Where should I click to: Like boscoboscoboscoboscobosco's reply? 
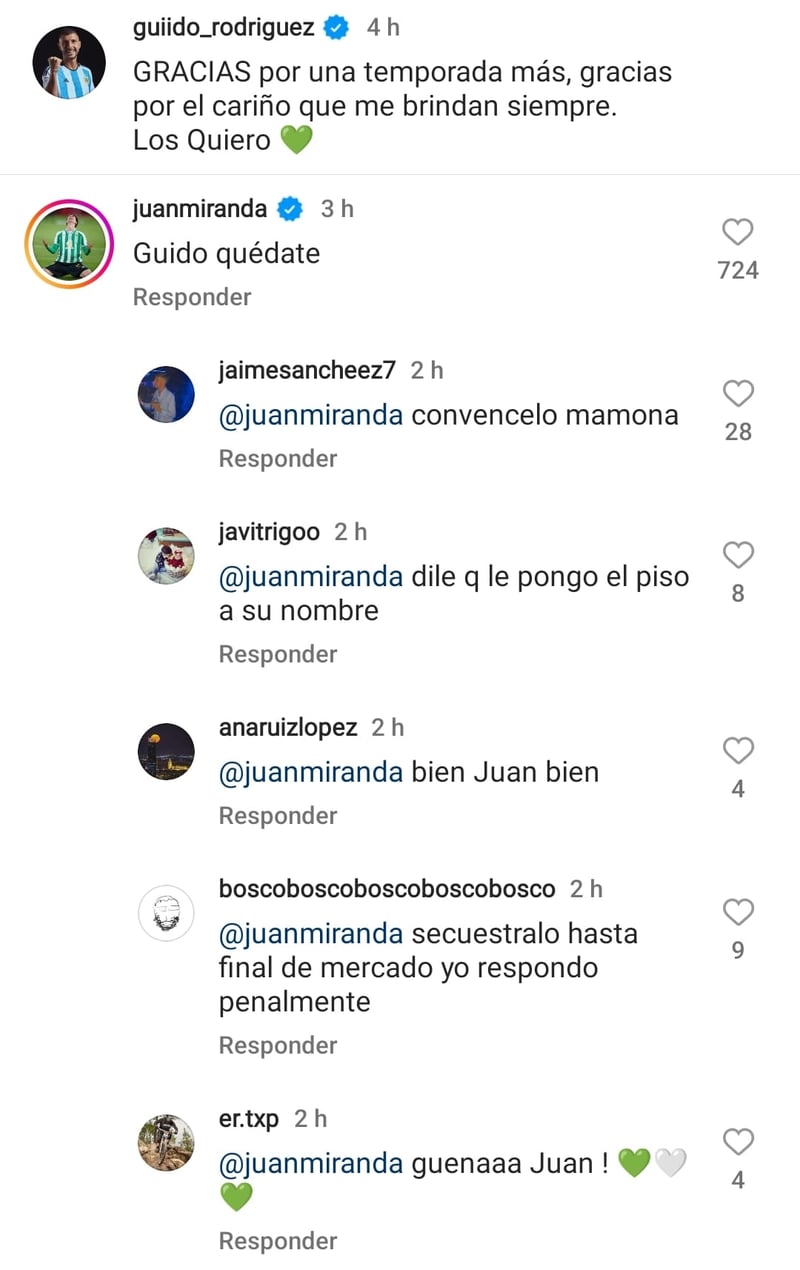(738, 912)
